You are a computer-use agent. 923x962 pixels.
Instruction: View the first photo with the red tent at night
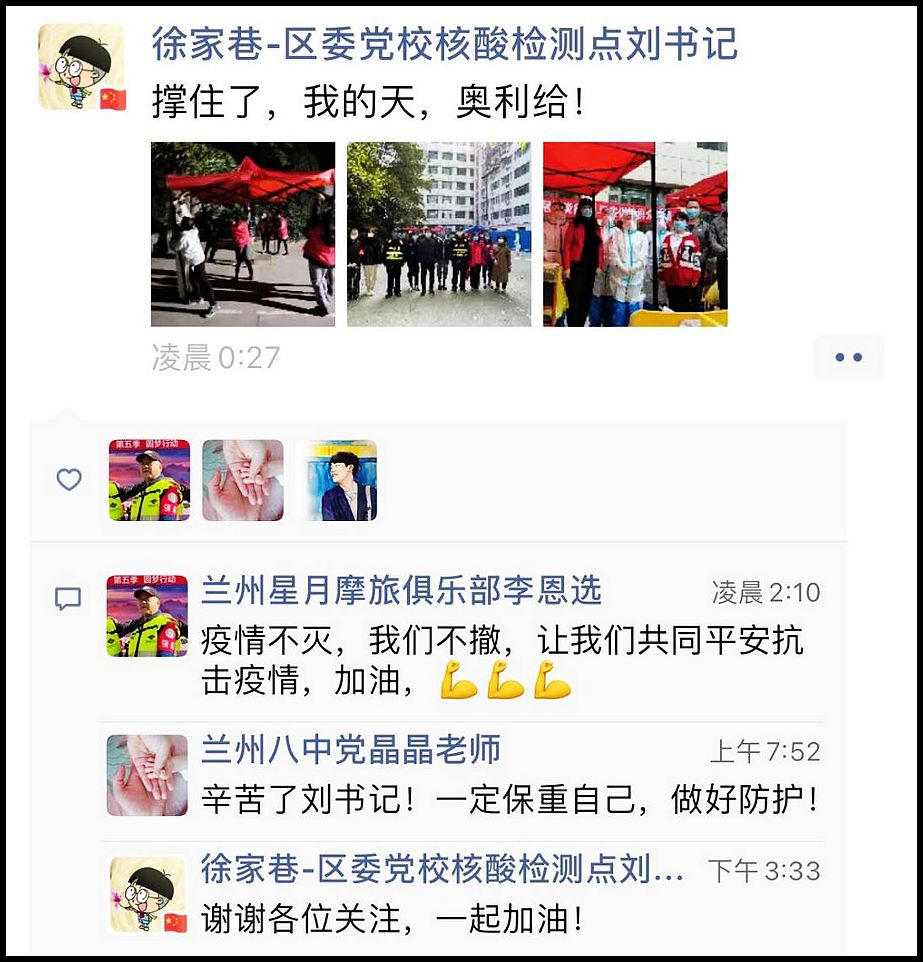pos(243,234)
